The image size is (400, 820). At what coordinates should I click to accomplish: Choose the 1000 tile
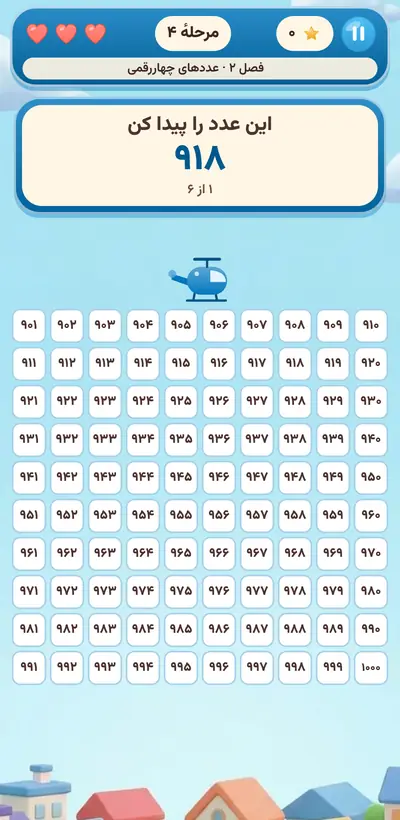coord(371,667)
